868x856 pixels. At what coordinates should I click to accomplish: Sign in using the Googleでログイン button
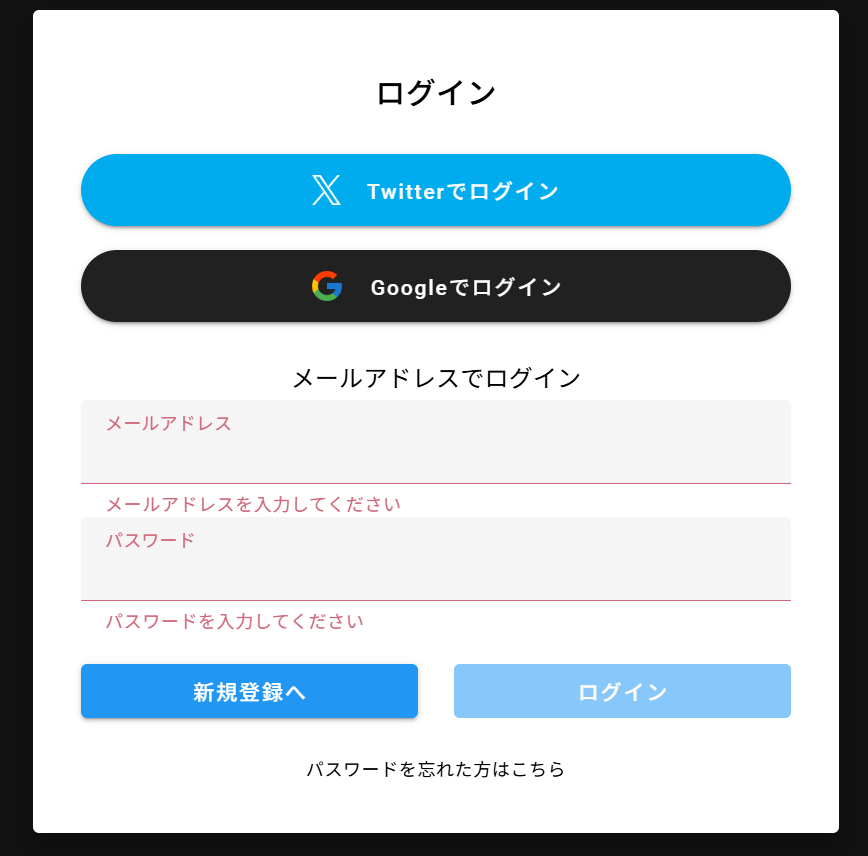click(x=435, y=287)
